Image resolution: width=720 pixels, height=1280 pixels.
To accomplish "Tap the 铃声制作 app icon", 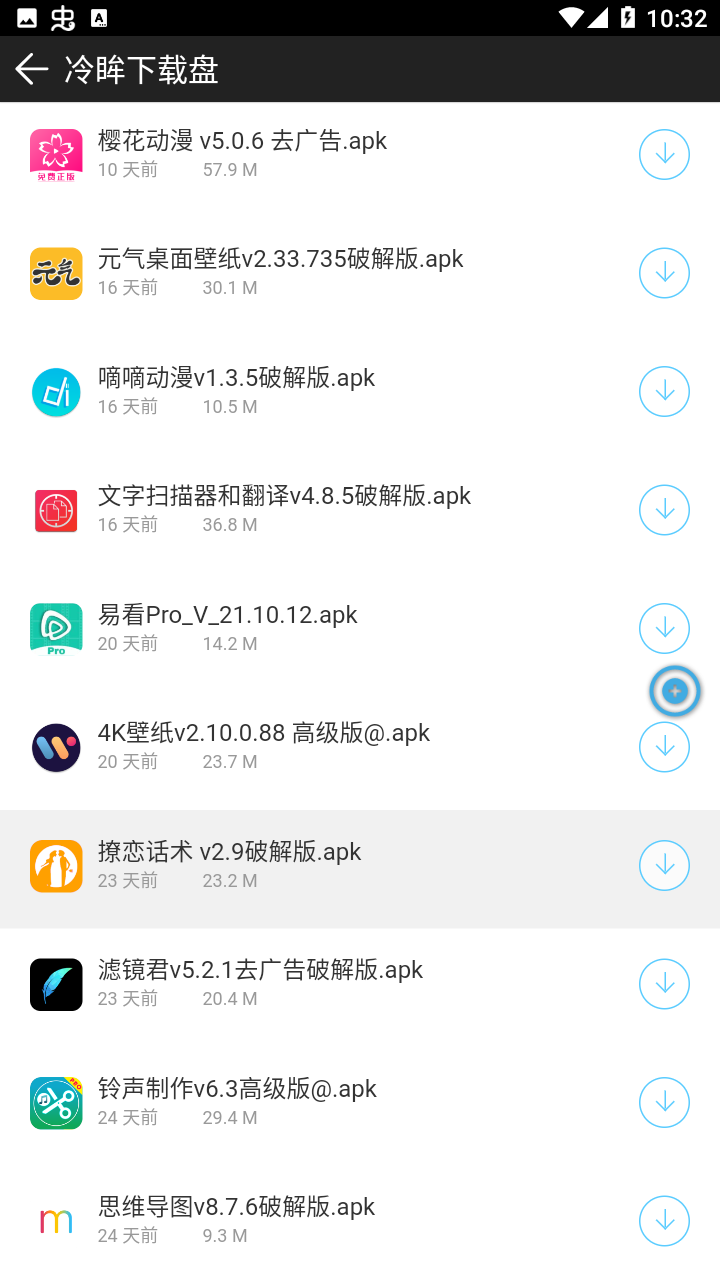I will (56, 1102).
